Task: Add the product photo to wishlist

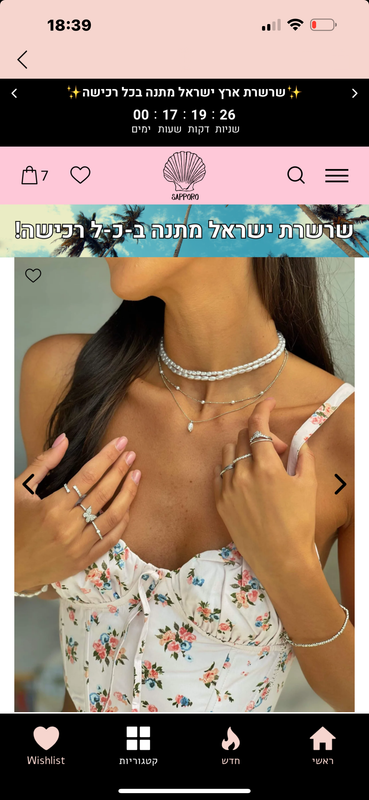Action: pyautogui.click(x=33, y=276)
